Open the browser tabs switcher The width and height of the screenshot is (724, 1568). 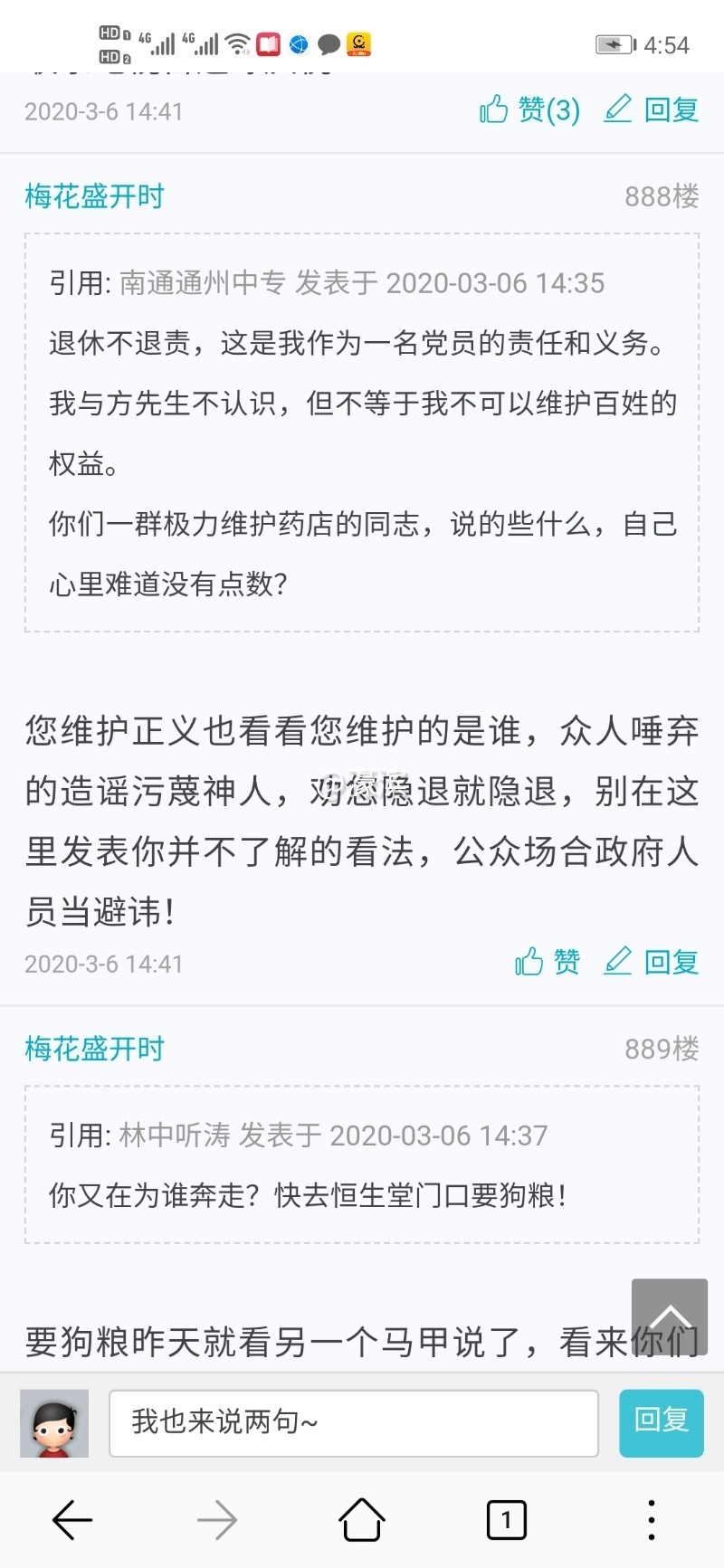(506, 1520)
